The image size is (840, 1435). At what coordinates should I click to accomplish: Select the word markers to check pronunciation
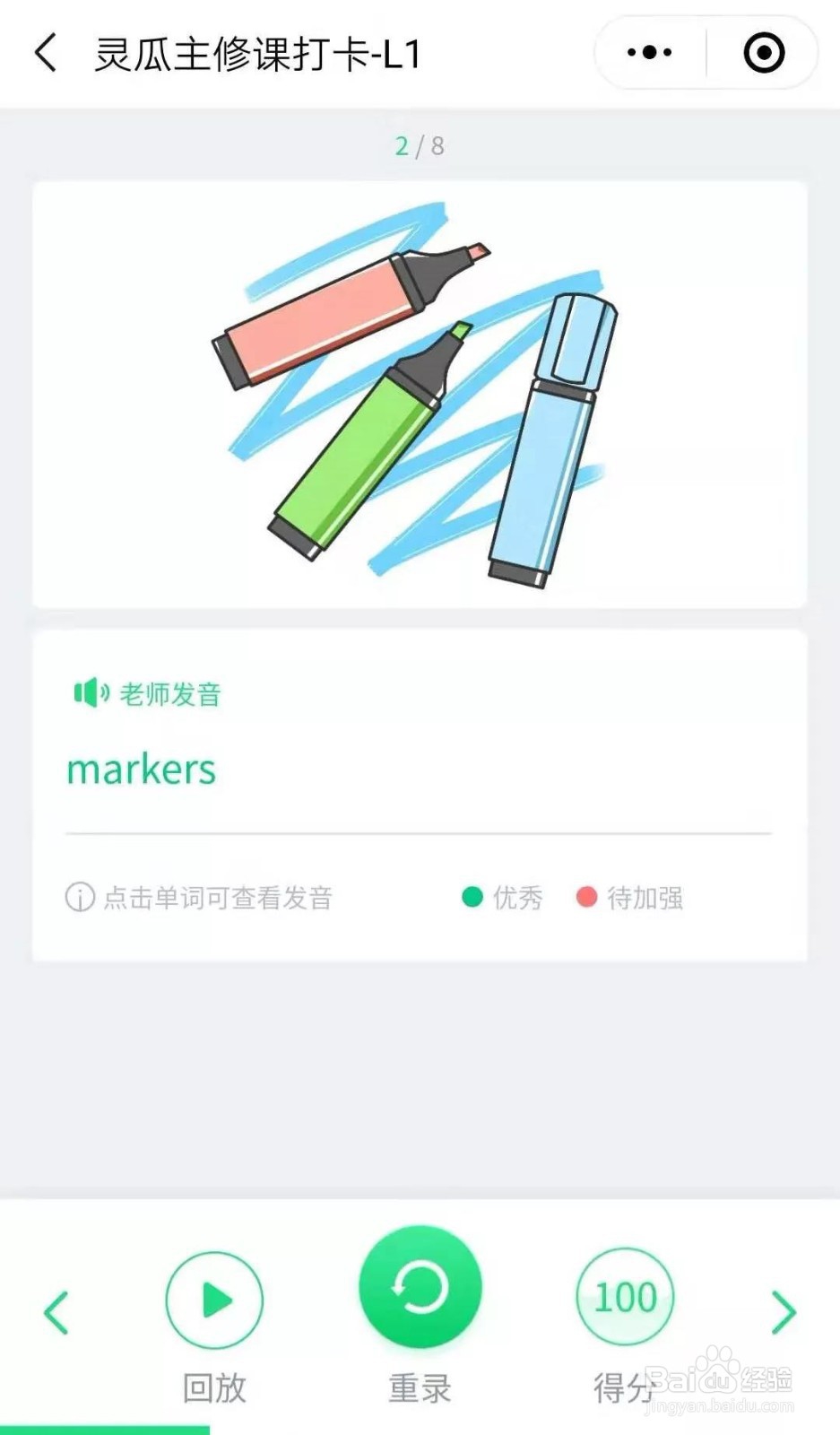click(141, 769)
